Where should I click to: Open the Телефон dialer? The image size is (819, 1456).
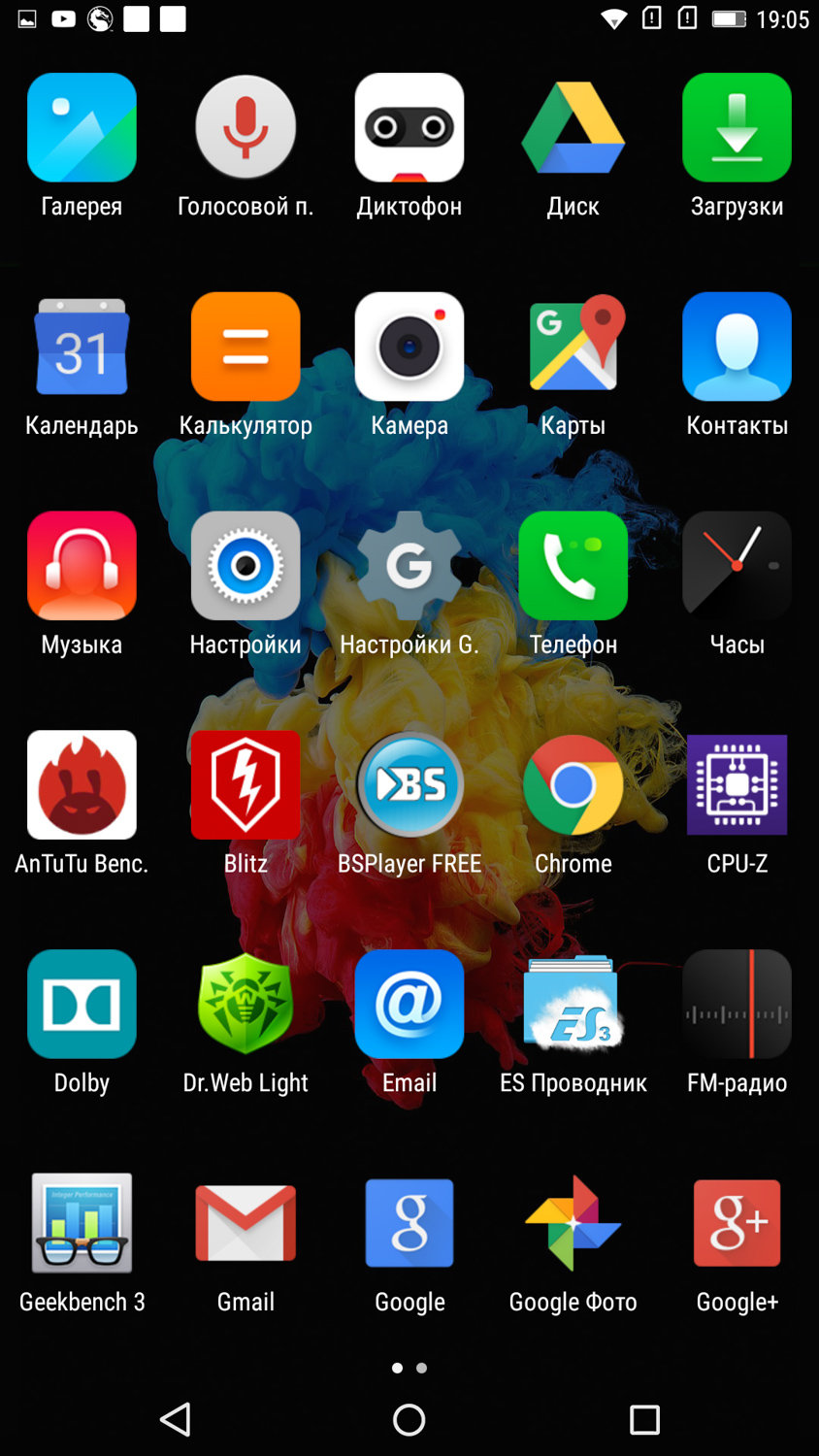(573, 566)
